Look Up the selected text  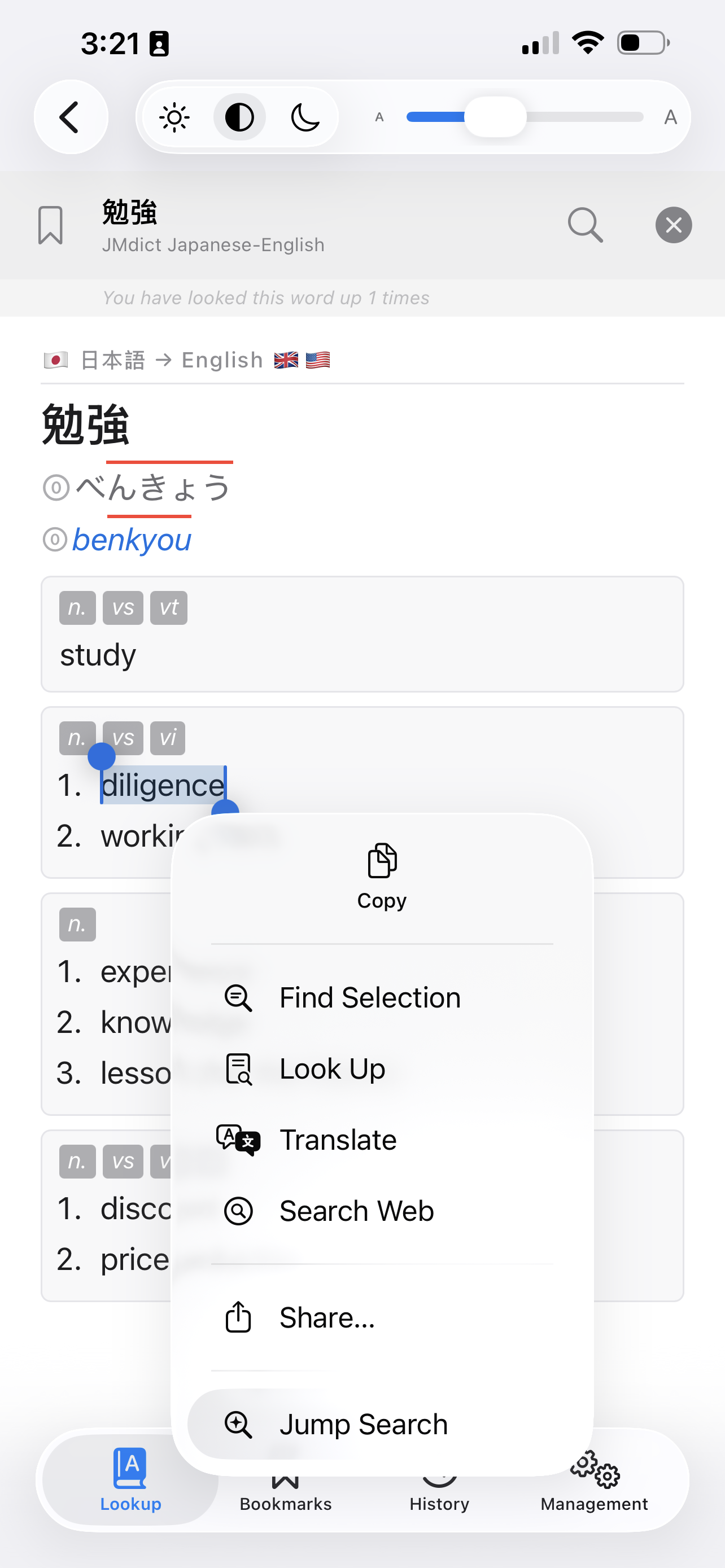tap(332, 1069)
